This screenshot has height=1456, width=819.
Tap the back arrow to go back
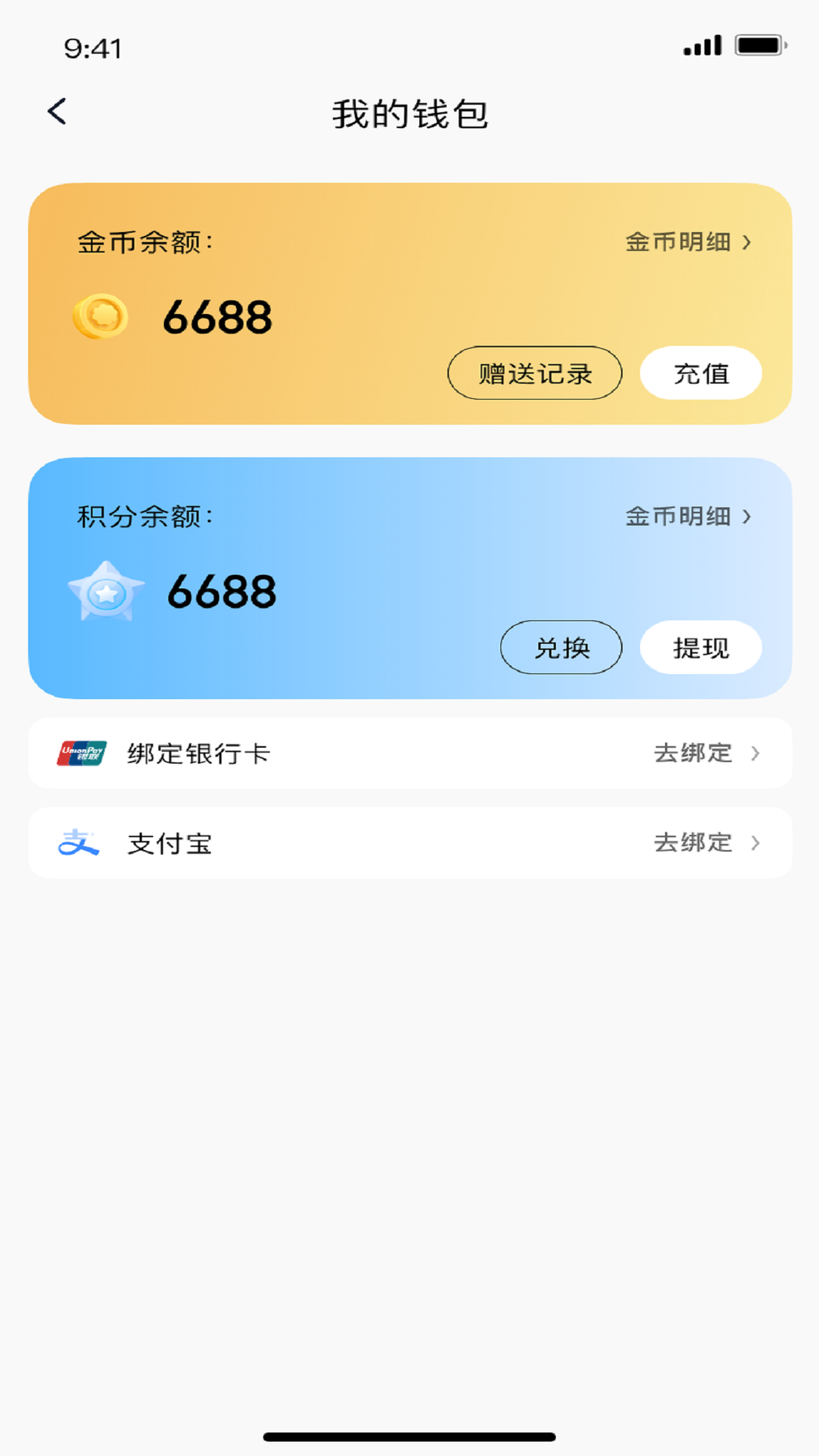point(57,111)
